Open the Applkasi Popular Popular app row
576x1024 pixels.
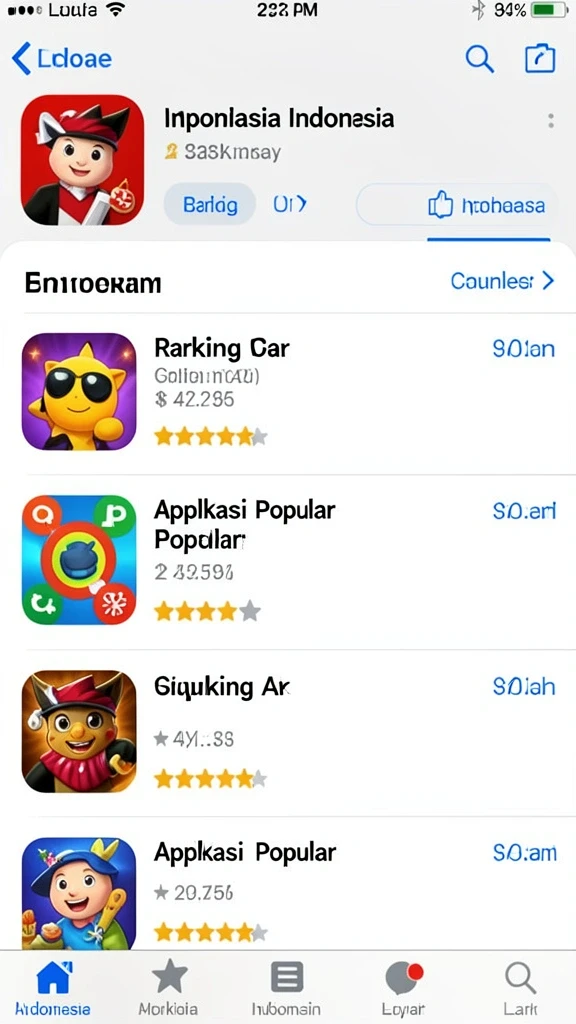pyautogui.click(x=288, y=560)
